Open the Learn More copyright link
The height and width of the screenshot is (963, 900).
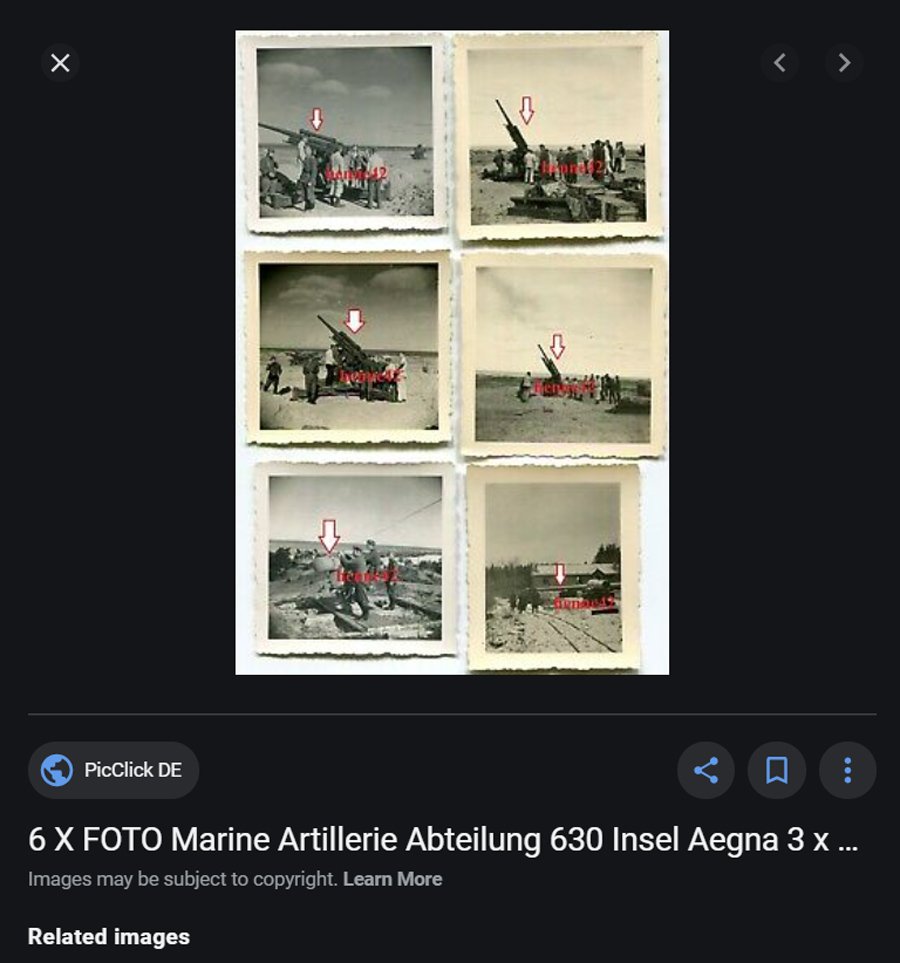392,879
